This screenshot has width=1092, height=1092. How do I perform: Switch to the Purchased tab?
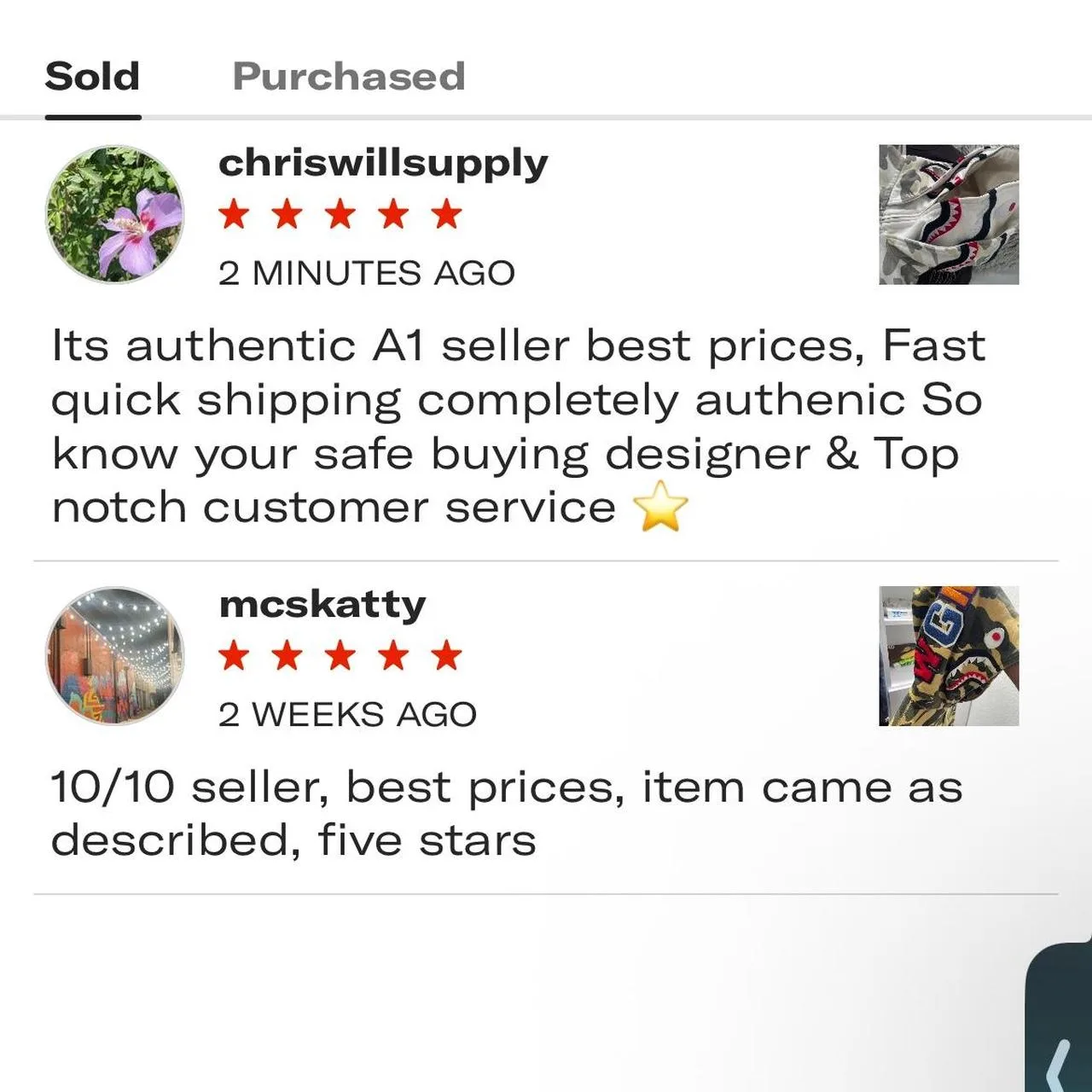(348, 77)
